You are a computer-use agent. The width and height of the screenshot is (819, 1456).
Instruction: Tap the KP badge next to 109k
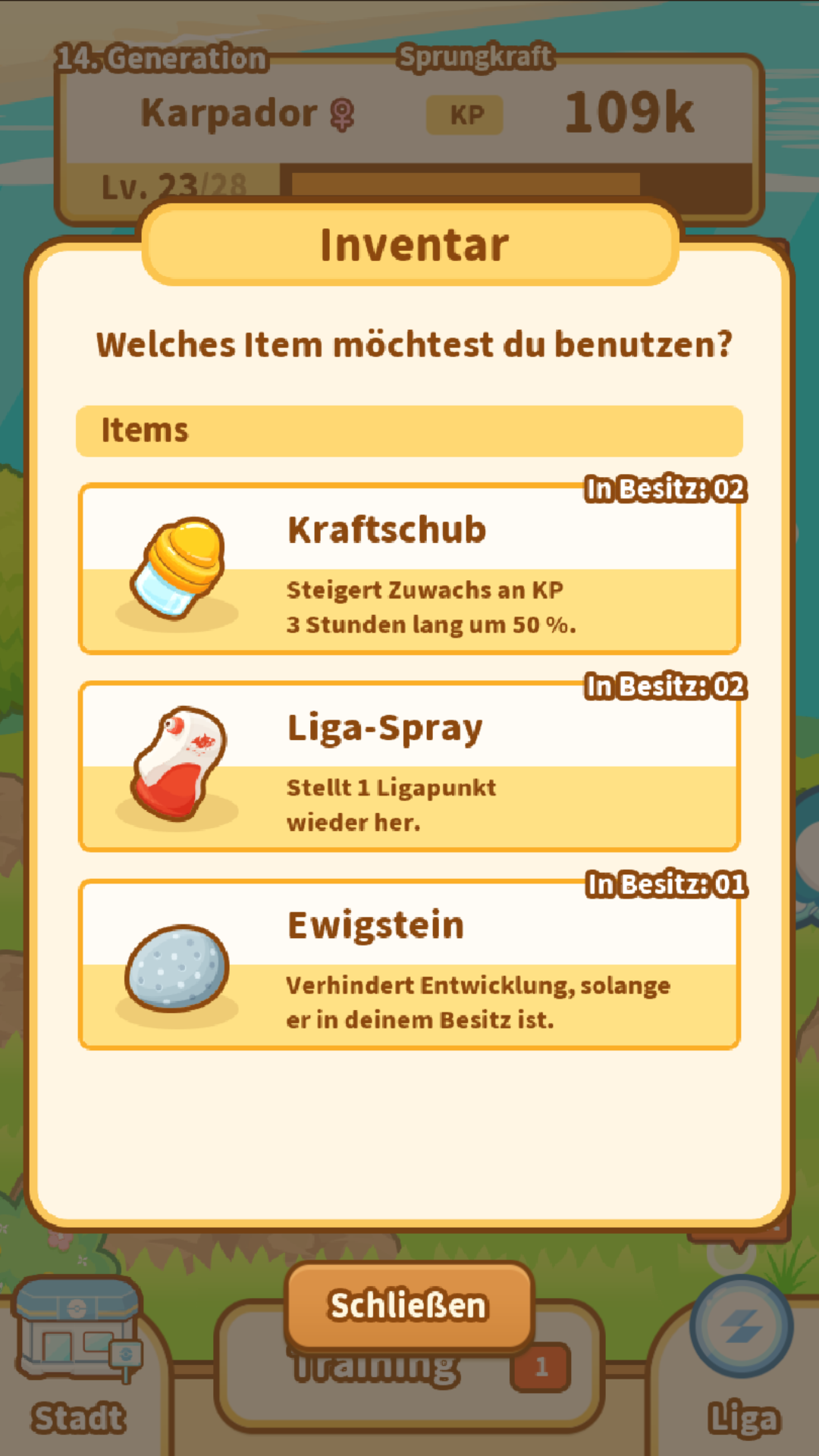tap(465, 114)
